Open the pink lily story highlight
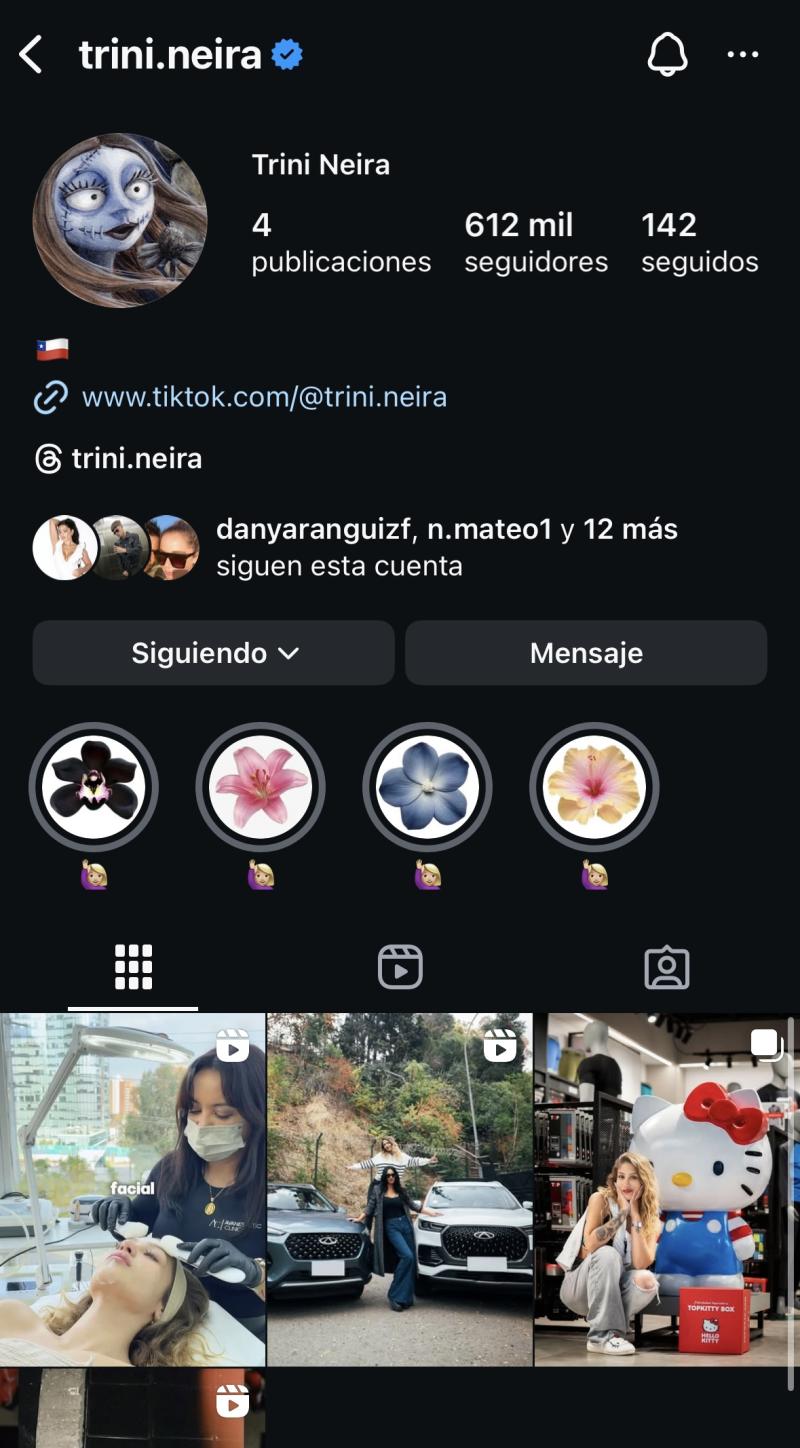Screen dimensions: 800x1448 click(260, 787)
